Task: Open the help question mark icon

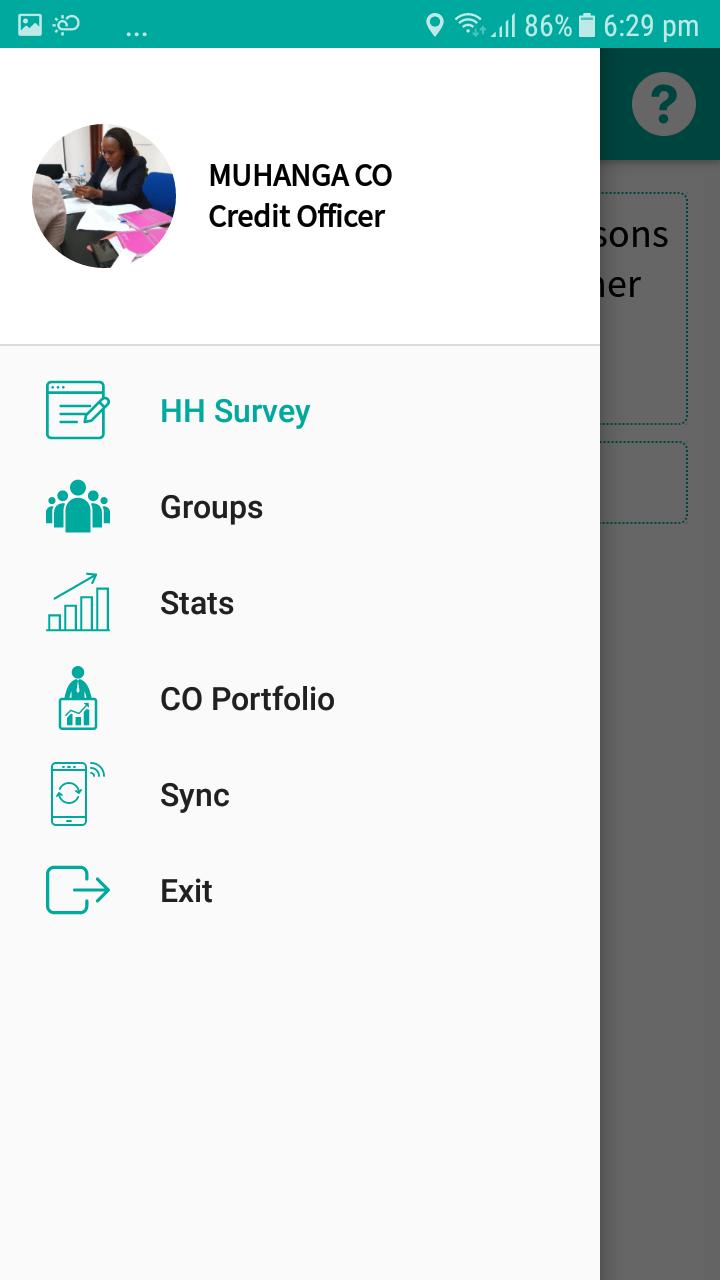Action: (x=664, y=104)
